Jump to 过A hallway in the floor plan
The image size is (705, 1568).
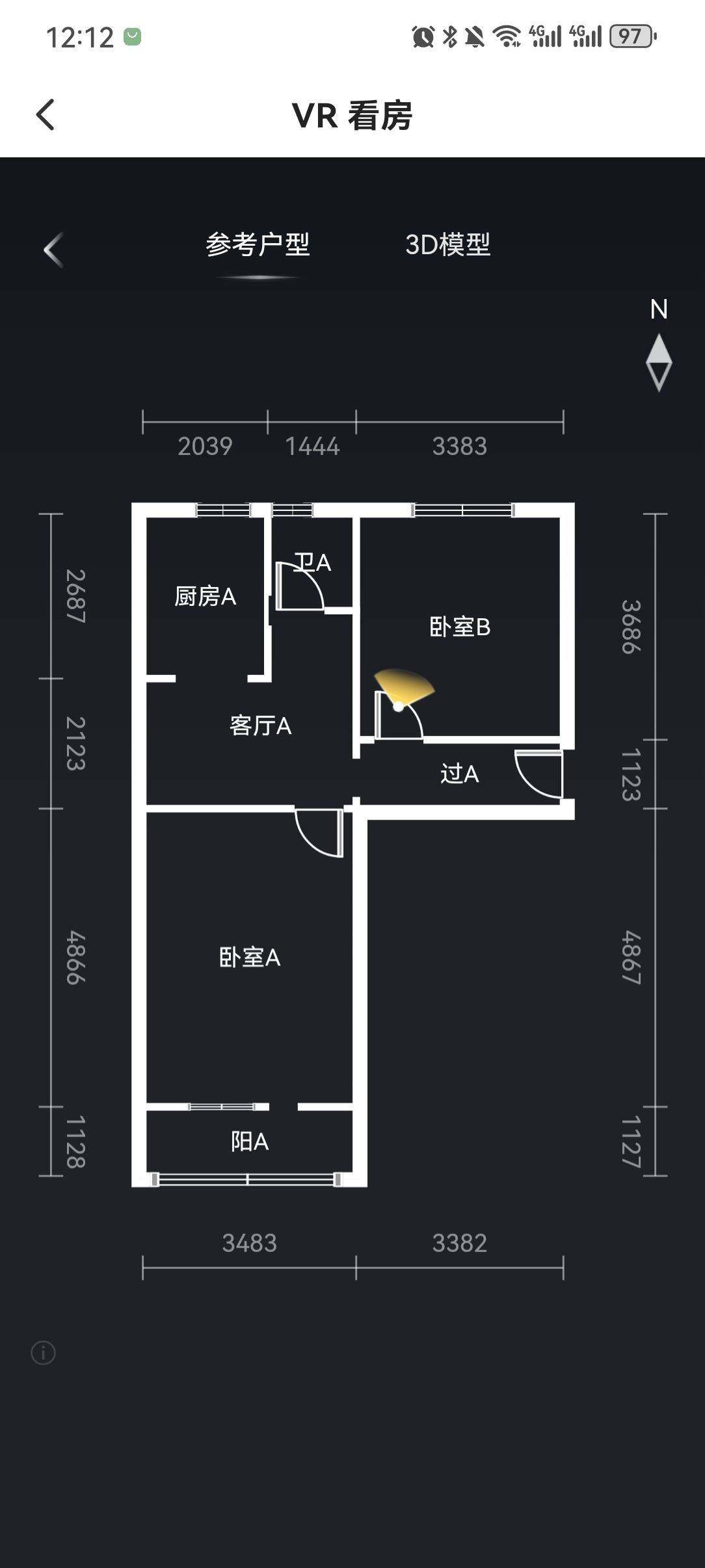pyautogui.click(x=459, y=774)
